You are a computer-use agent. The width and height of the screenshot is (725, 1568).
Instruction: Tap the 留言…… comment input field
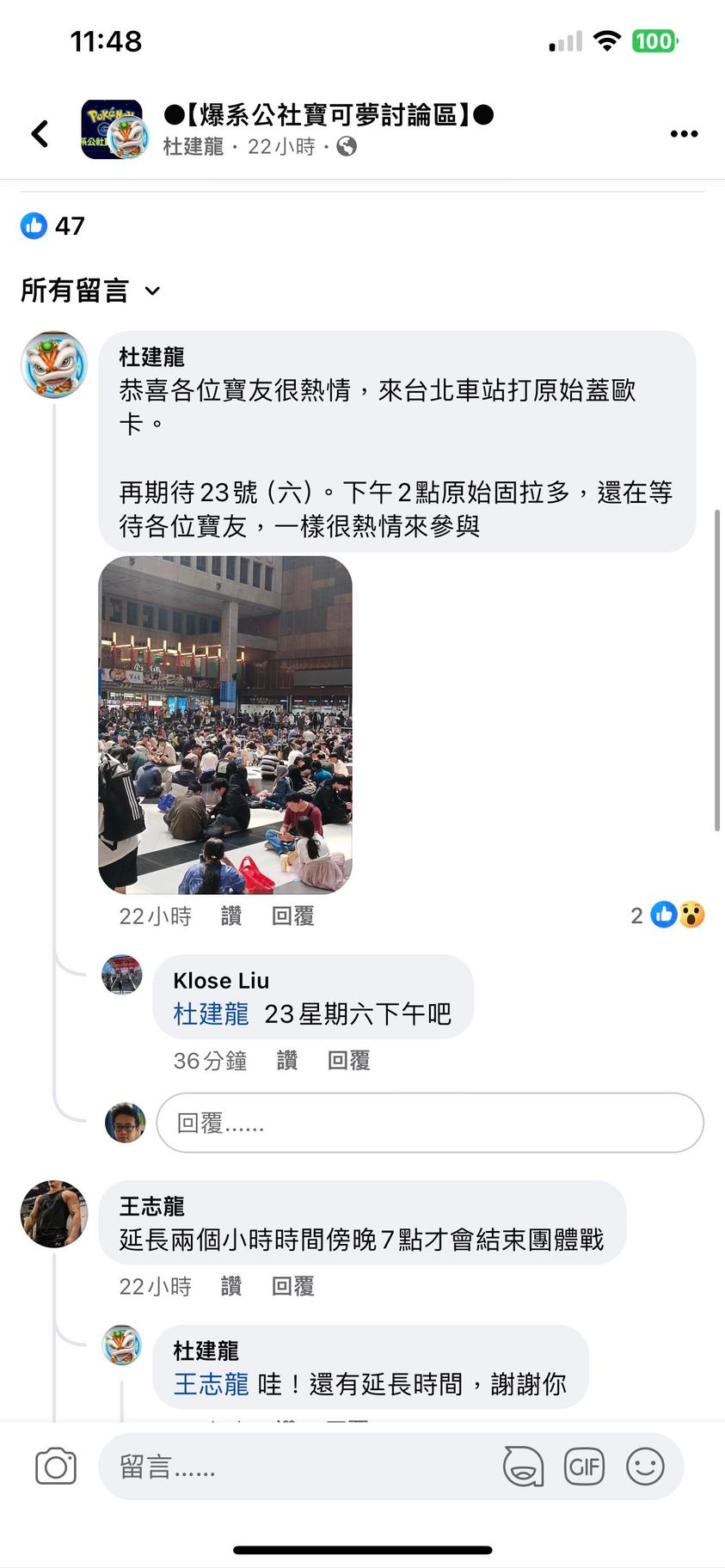click(301, 1467)
